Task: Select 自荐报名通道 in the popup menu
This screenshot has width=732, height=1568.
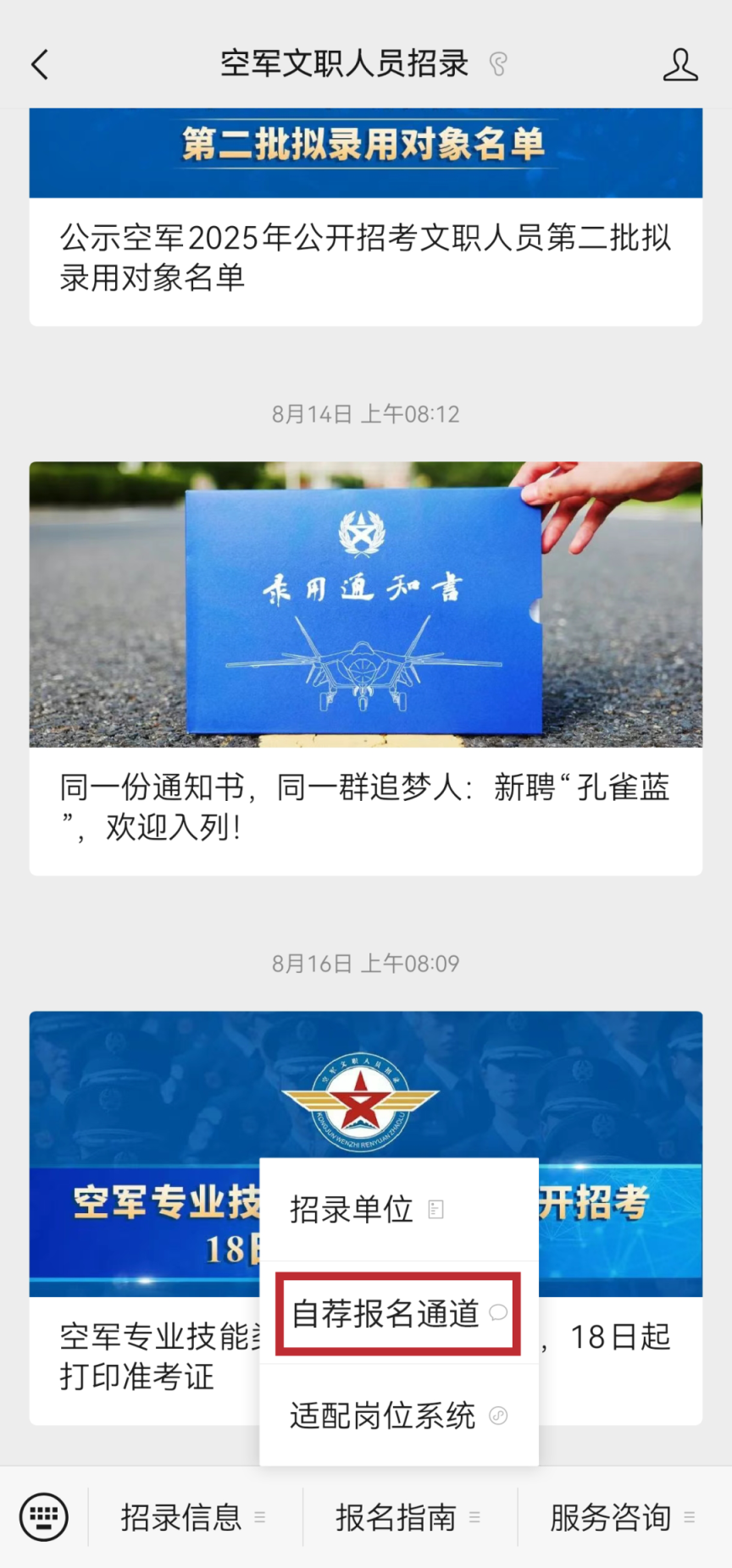Action: [x=398, y=1313]
